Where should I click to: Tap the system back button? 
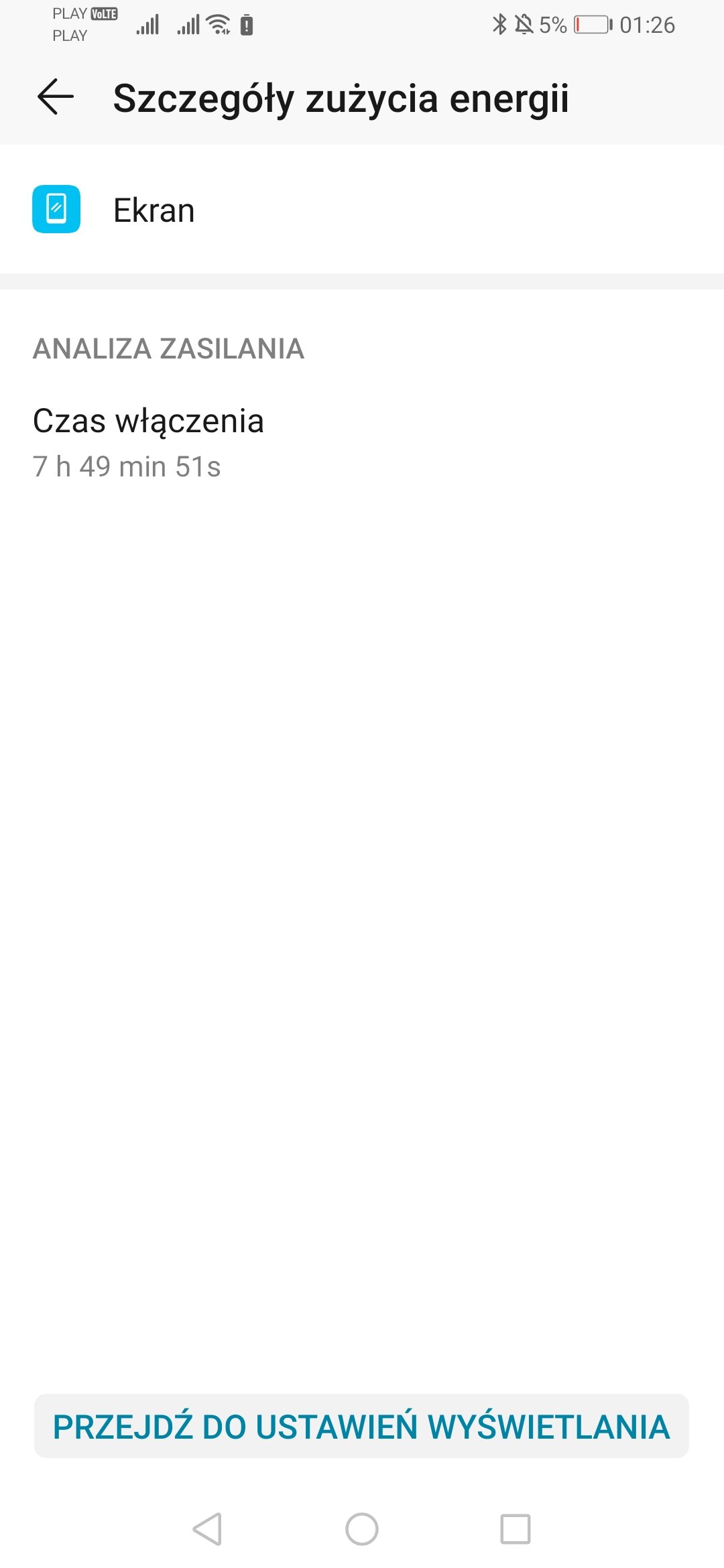pyautogui.click(x=207, y=1529)
